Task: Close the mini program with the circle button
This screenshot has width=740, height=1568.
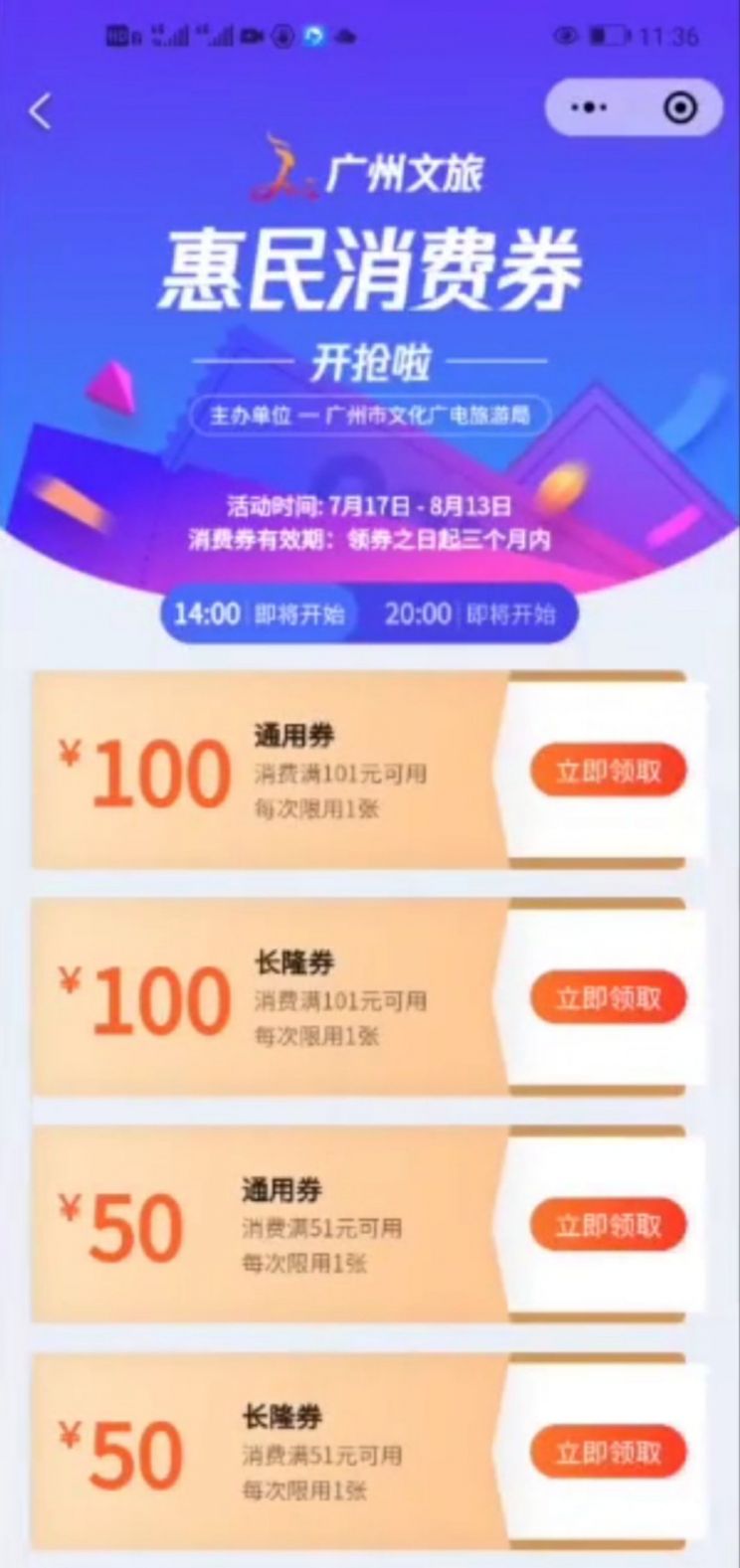Action: pyautogui.click(x=680, y=107)
